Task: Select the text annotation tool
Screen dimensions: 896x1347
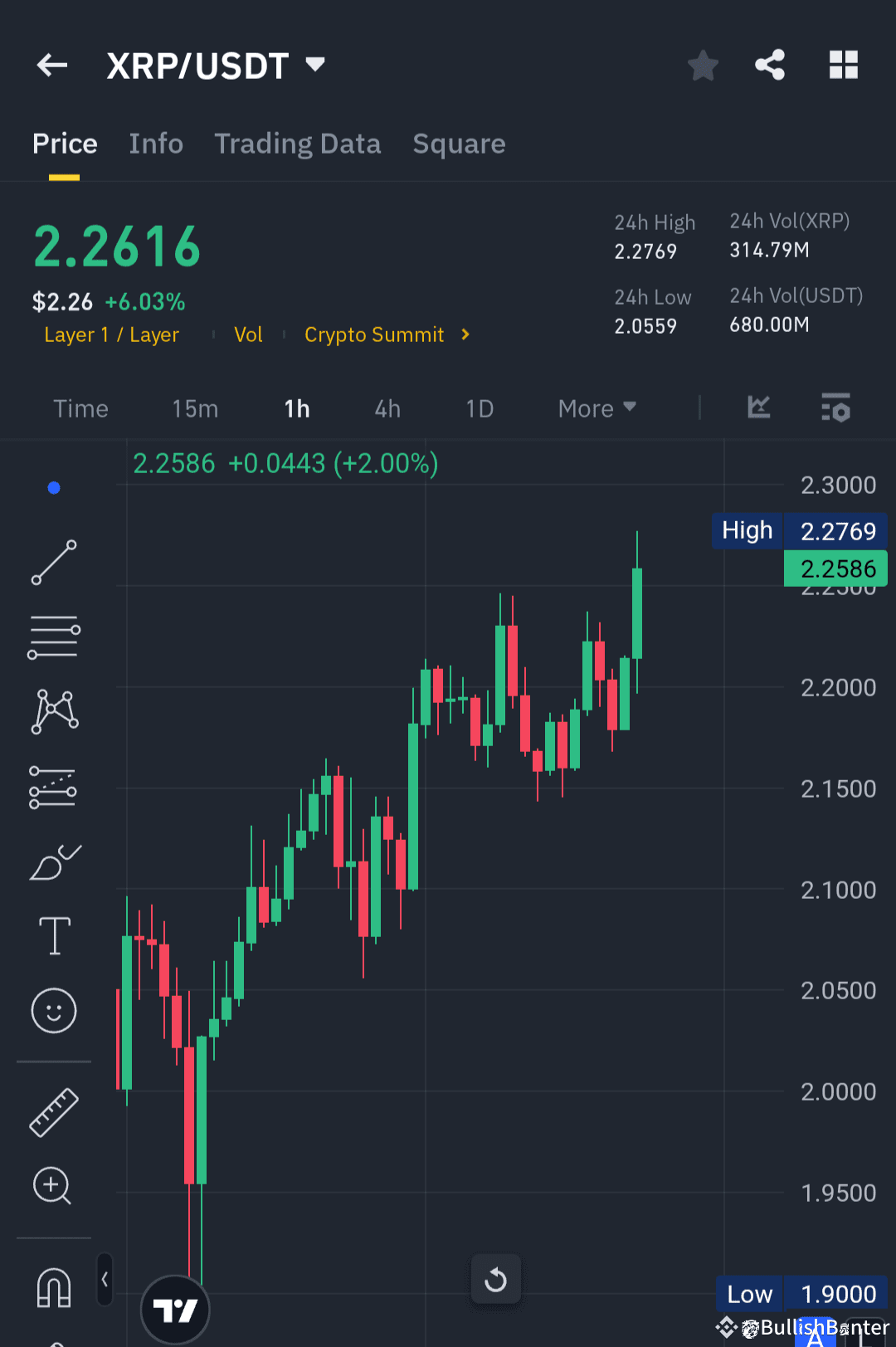Action: pos(53,935)
